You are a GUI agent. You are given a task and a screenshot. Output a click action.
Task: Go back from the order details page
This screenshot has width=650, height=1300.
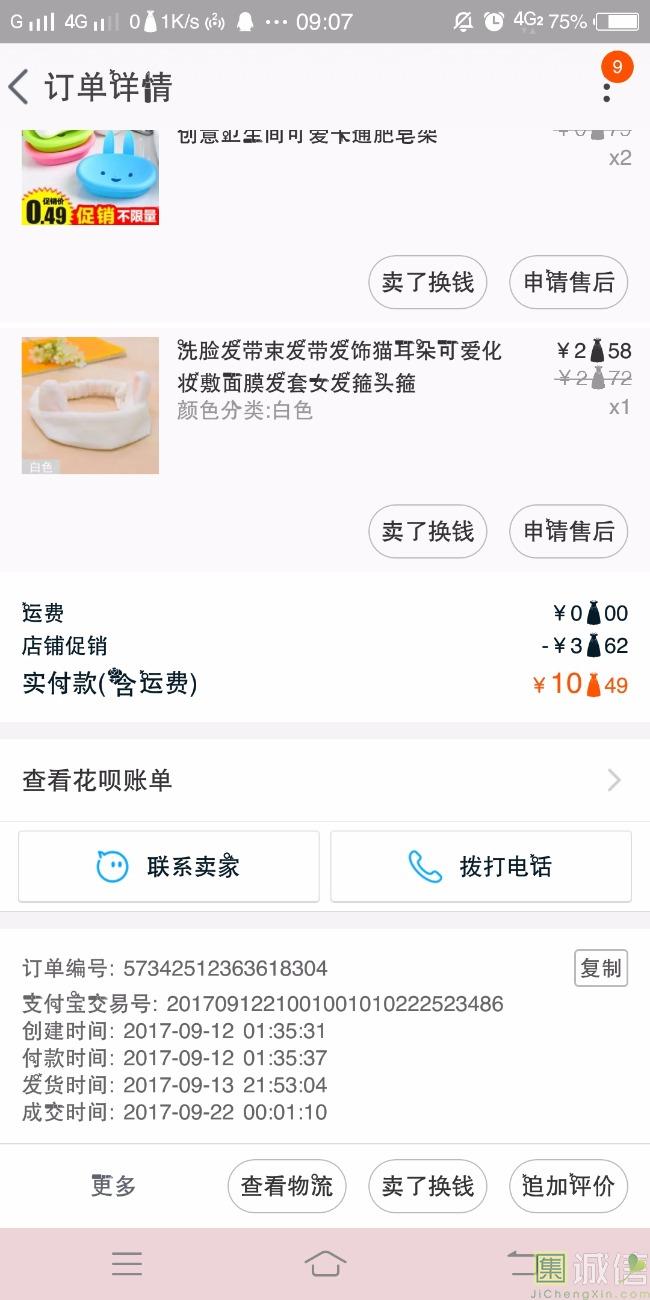20,87
